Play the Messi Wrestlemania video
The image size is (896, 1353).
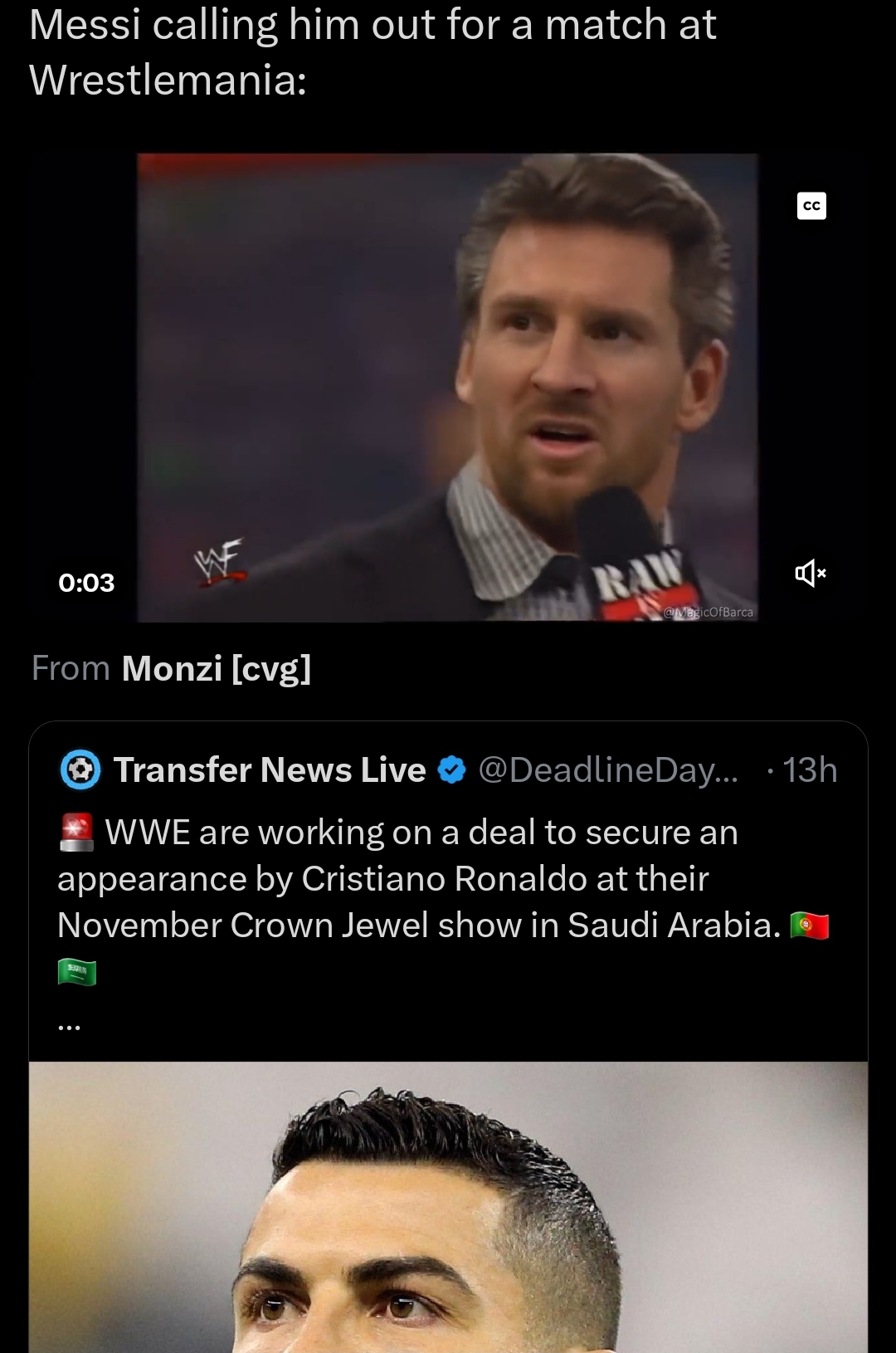pos(447,387)
